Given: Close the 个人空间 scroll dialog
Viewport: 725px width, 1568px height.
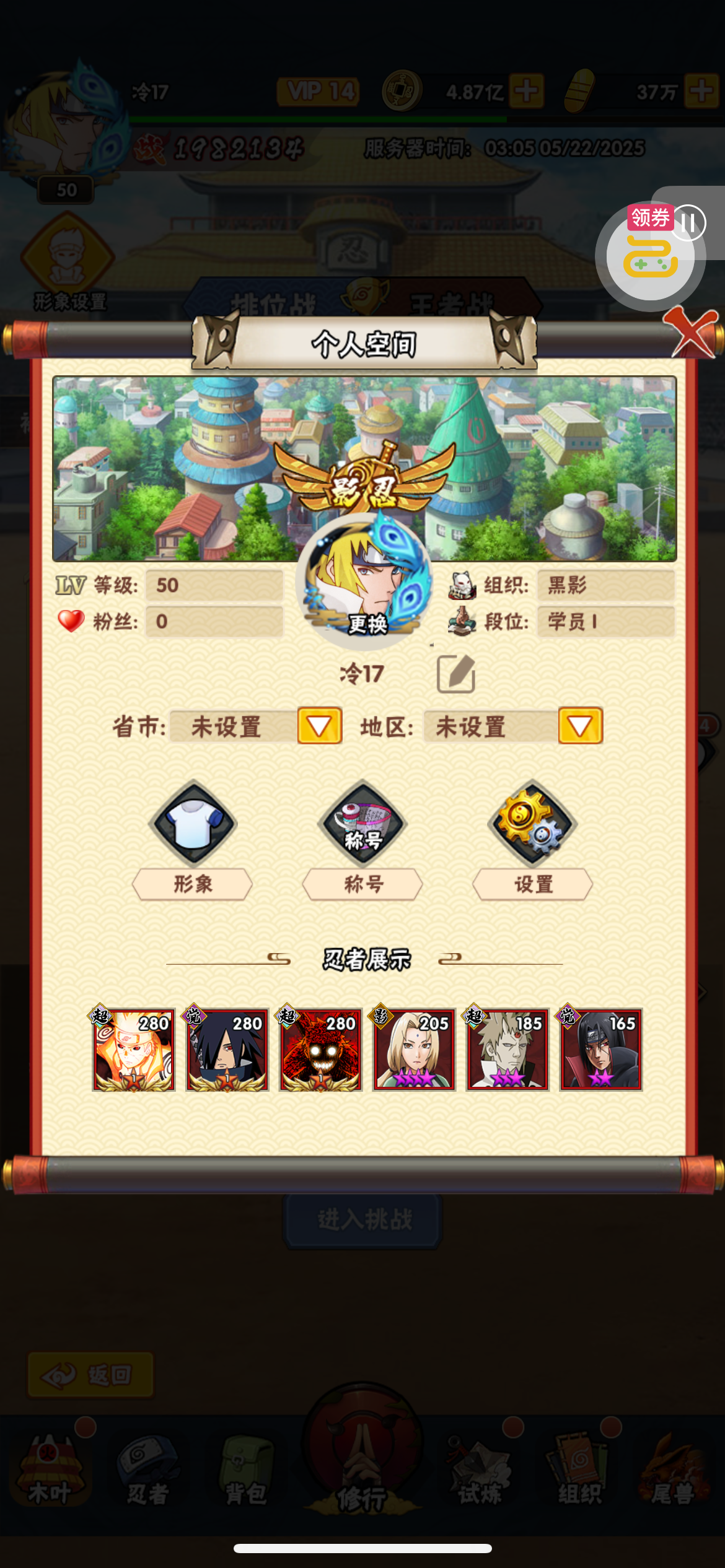Looking at the screenshot, I should (x=692, y=333).
